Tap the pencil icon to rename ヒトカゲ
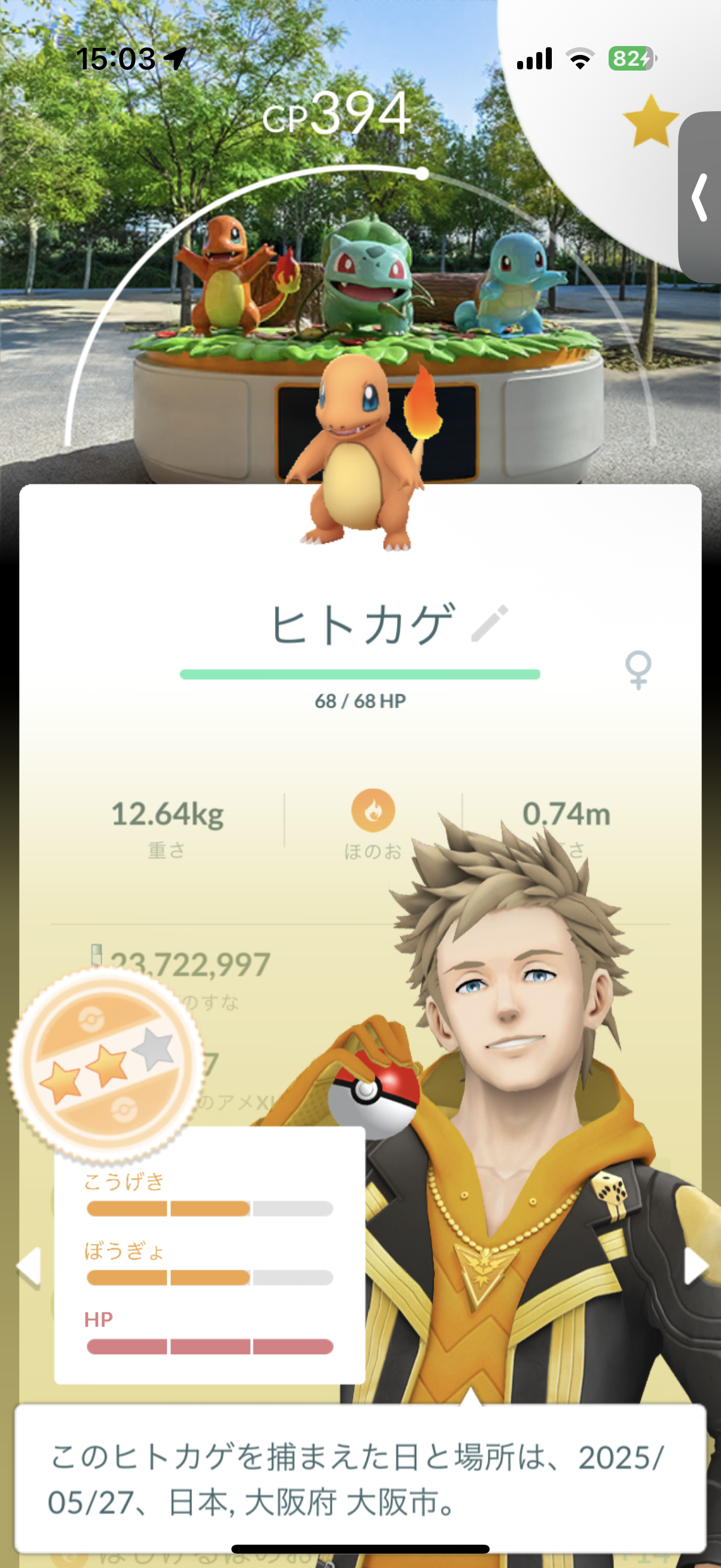The height and width of the screenshot is (1568, 721). (x=490, y=623)
